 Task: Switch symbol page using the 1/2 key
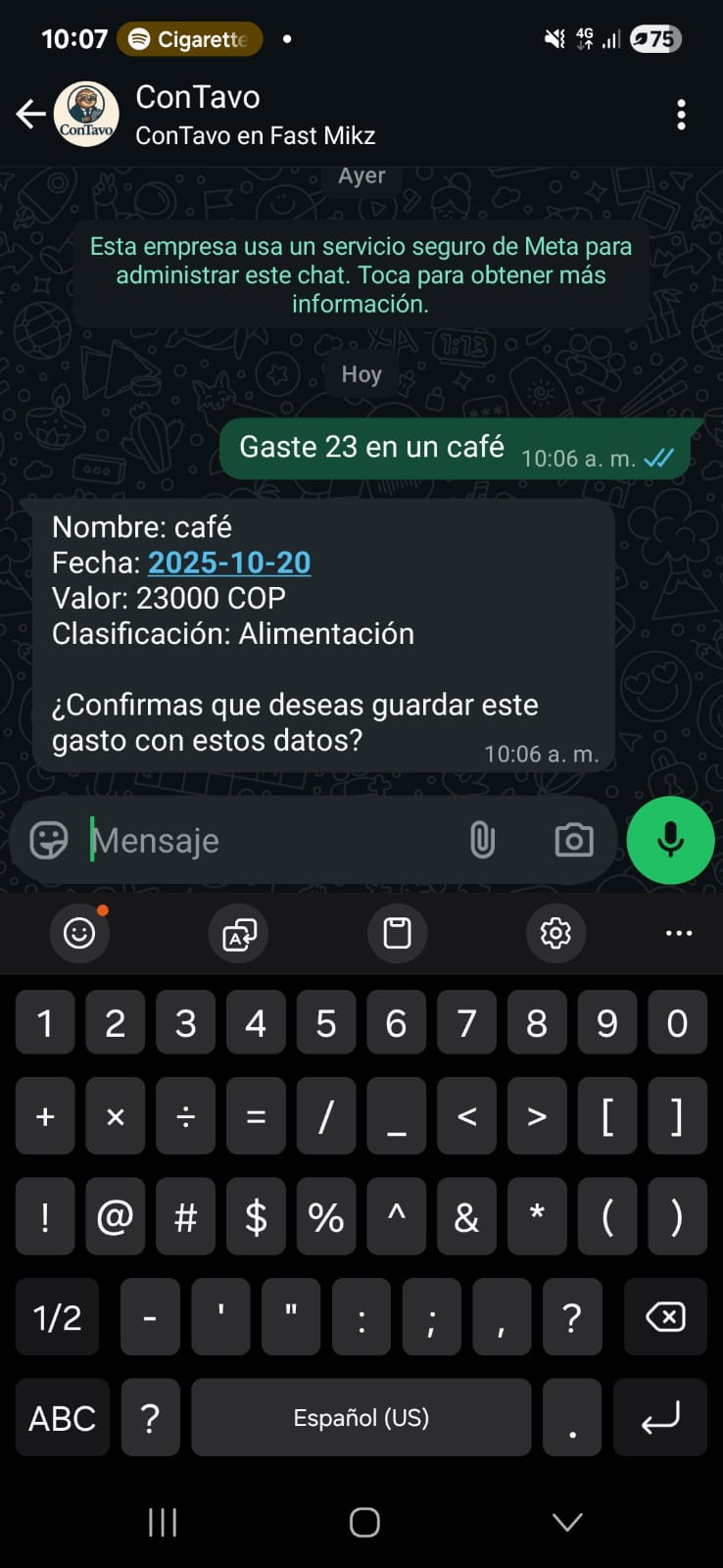click(x=57, y=1317)
